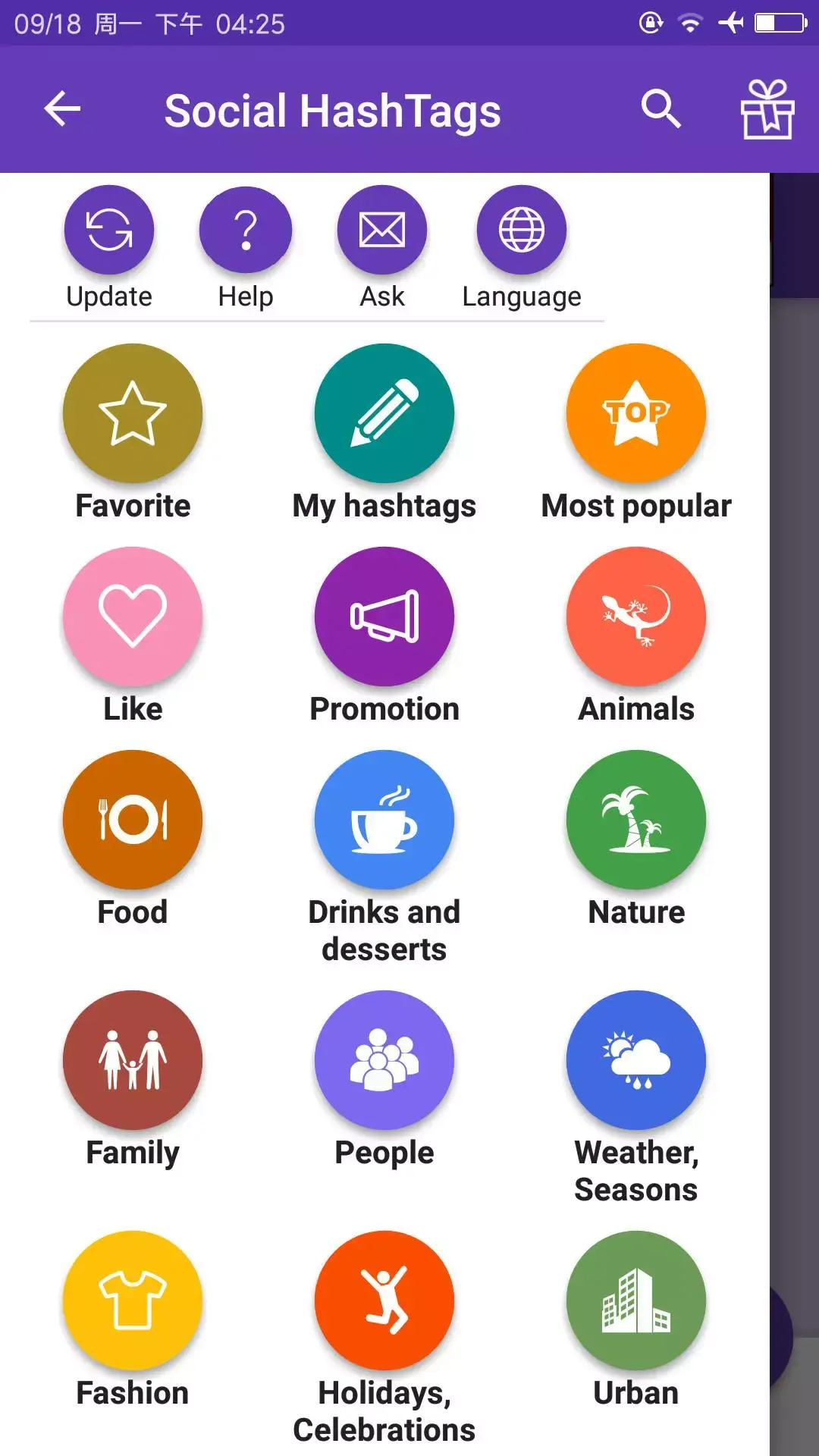Choose the Family category
The height and width of the screenshot is (1456, 819).
(x=133, y=1060)
